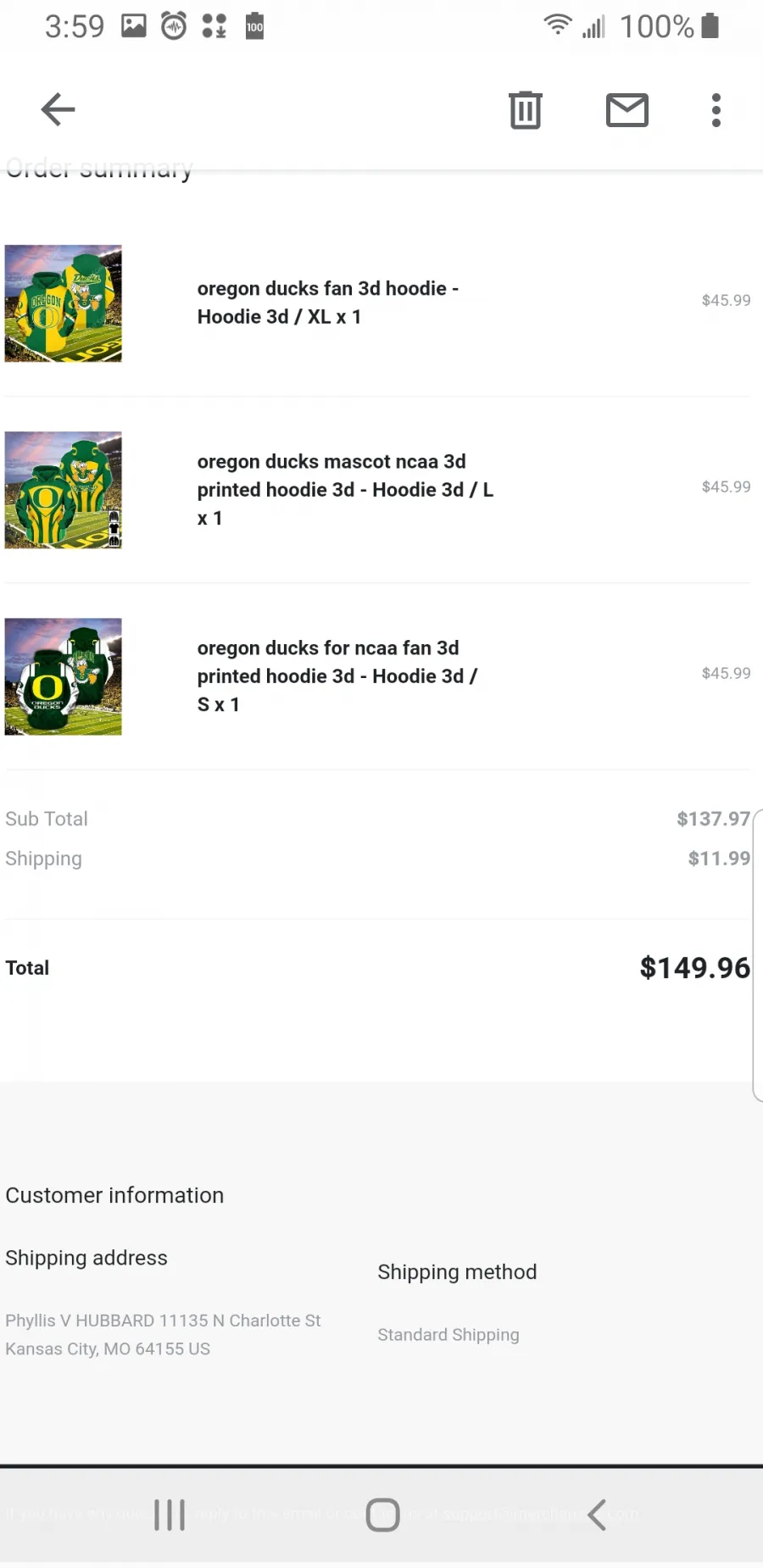This screenshot has height=1568, width=763.
Task: Delete this email with the trash icon
Action: coord(526,109)
